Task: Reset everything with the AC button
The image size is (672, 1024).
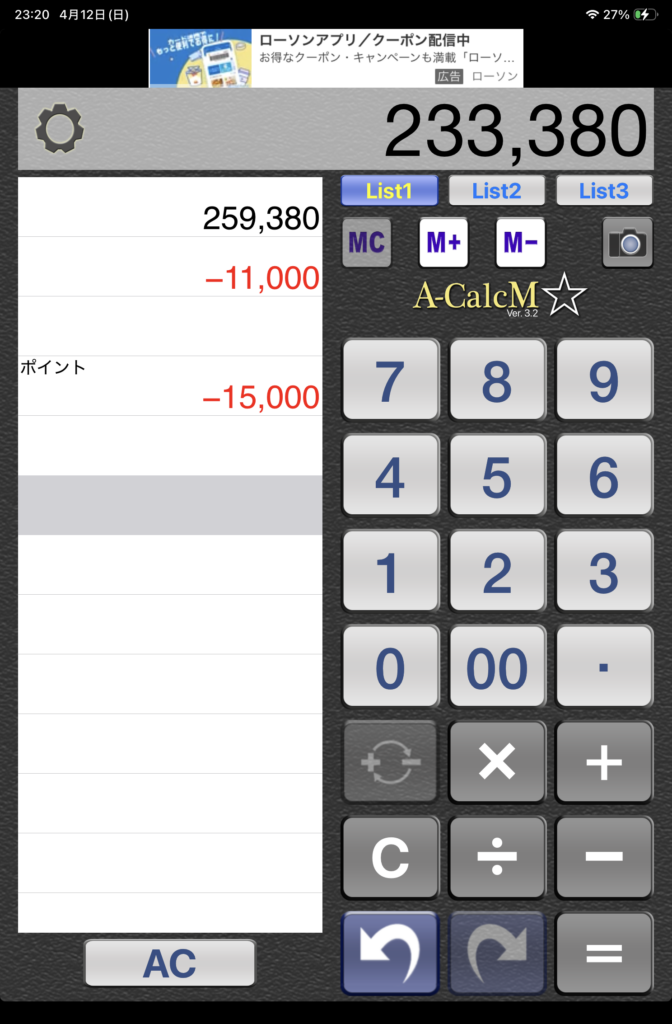Action: pos(170,963)
